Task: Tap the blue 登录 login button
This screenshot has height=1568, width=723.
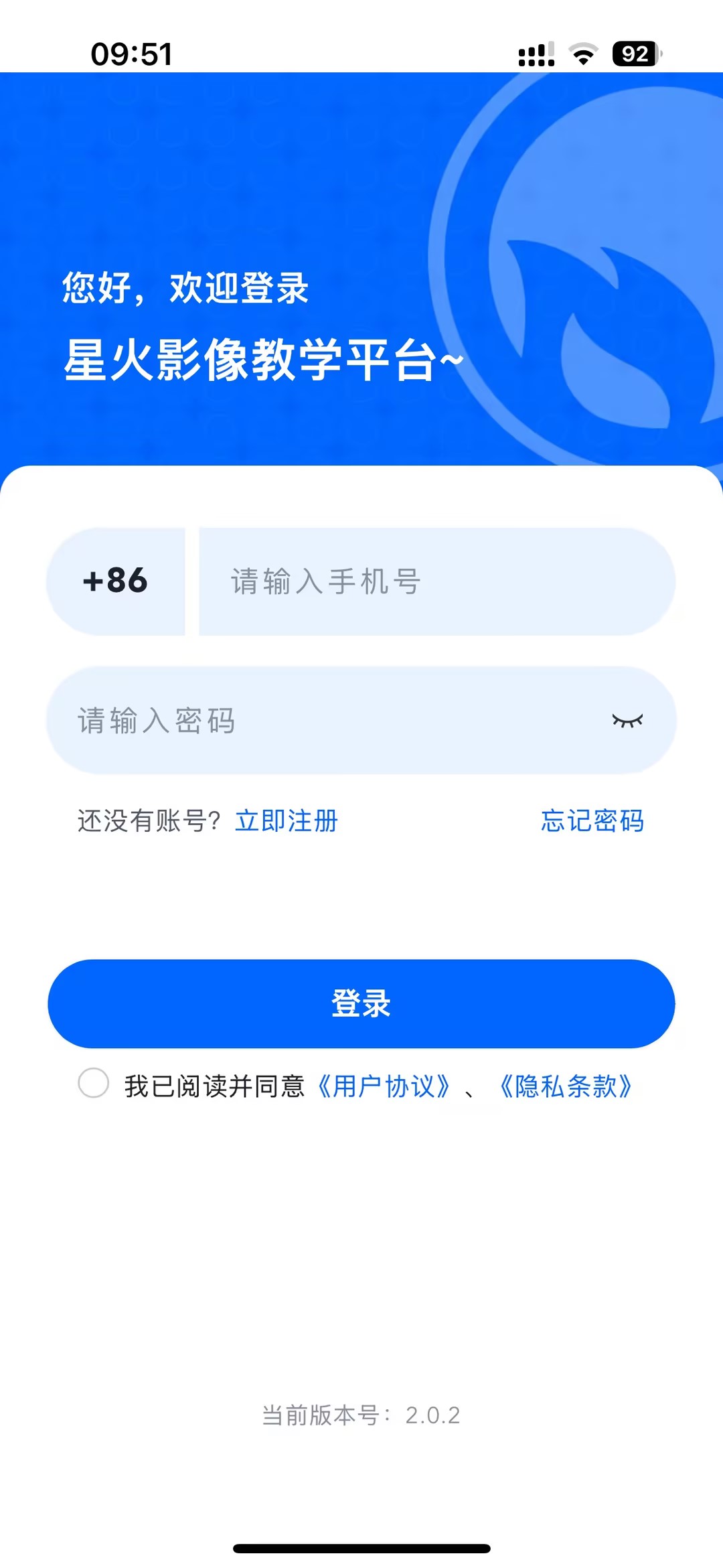Action: click(x=361, y=1003)
